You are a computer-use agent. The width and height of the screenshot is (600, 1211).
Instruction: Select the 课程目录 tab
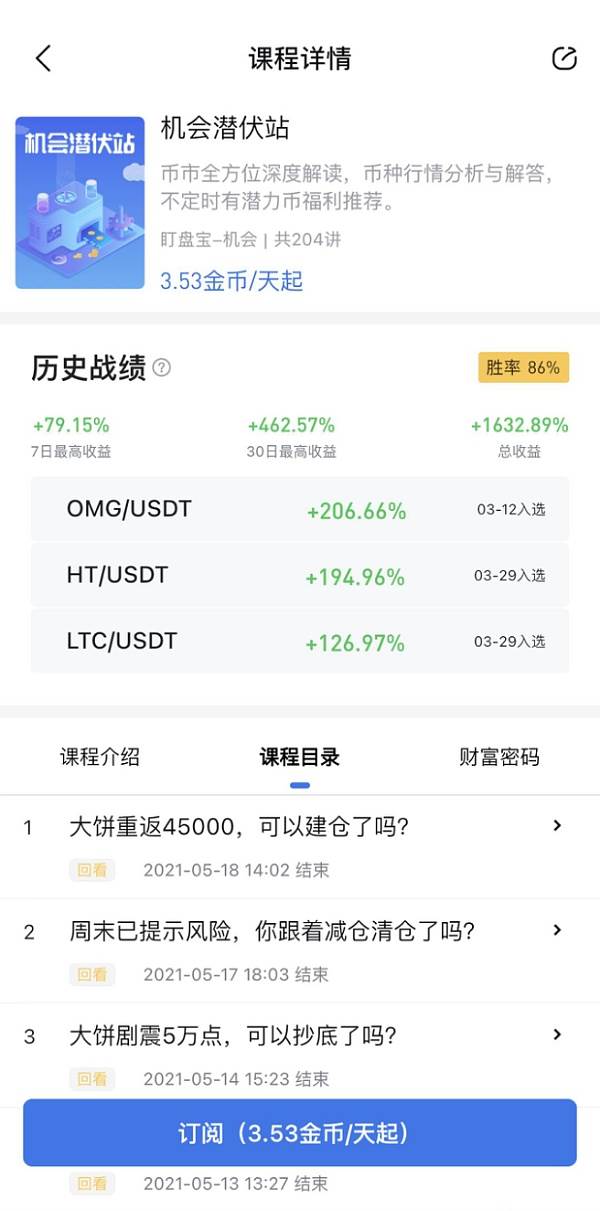(x=300, y=757)
